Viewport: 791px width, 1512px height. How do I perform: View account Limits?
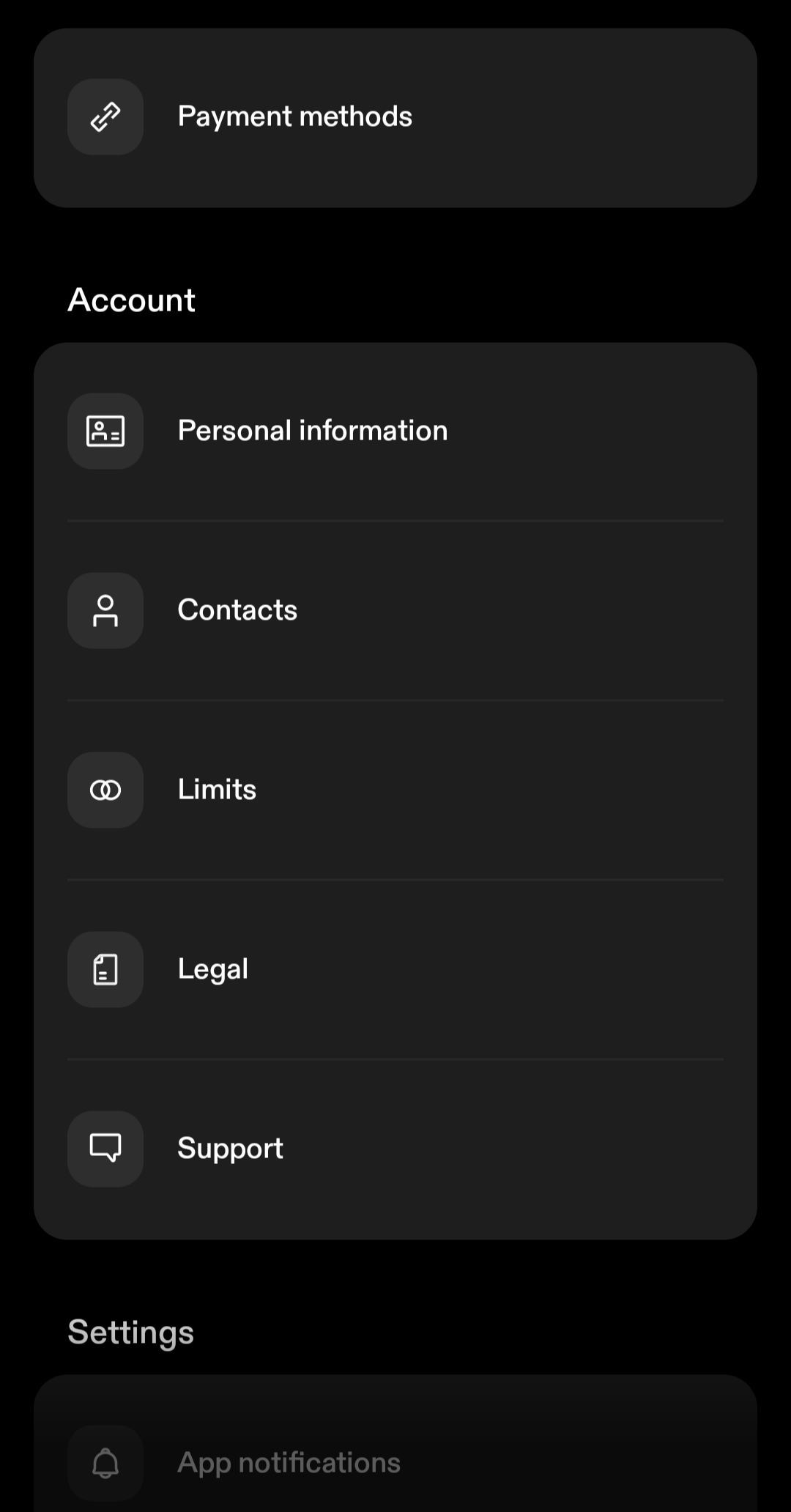click(x=395, y=790)
